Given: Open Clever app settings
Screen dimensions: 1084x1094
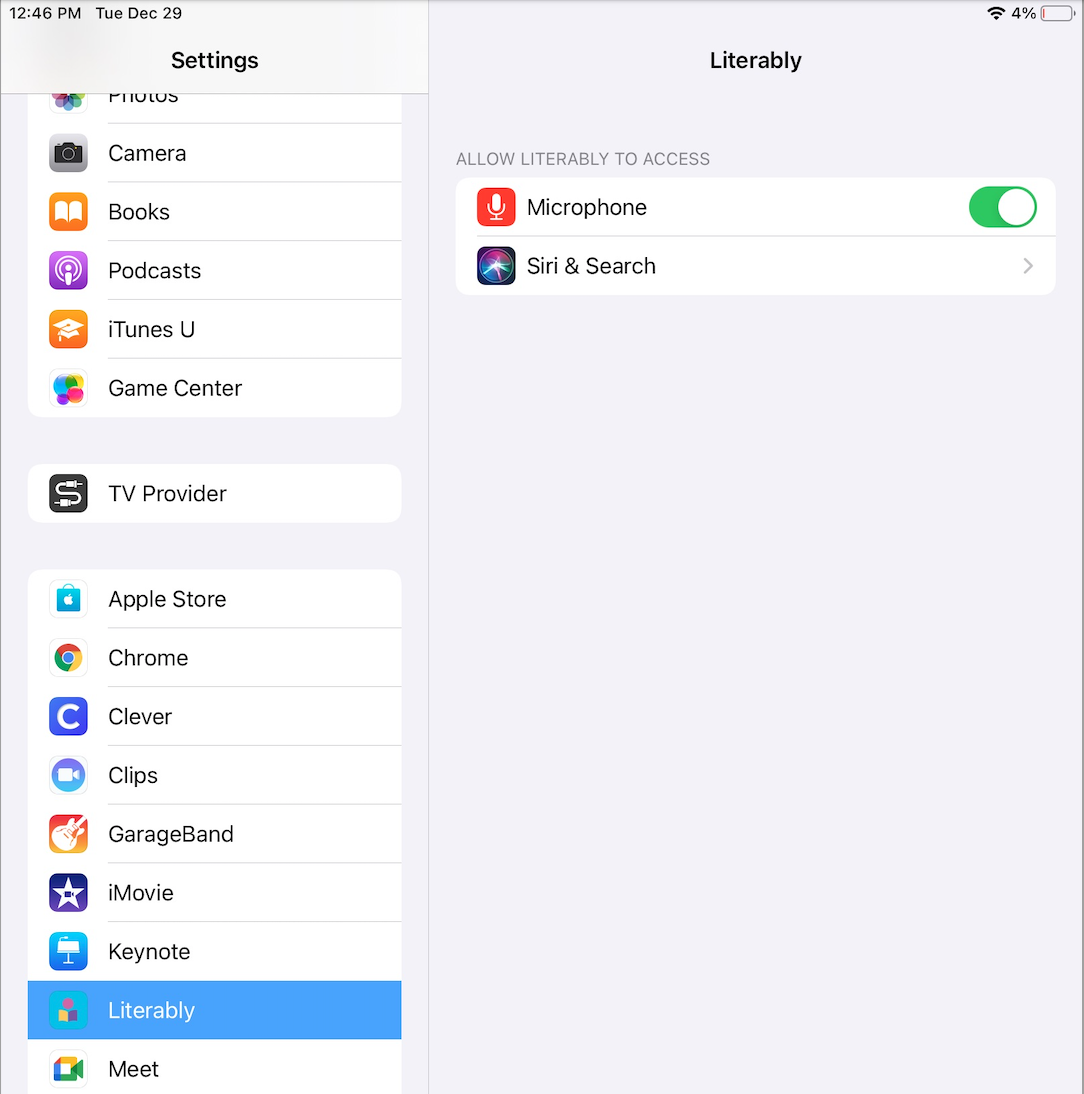Looking at the screenshot, I should (x=214, y=717).
